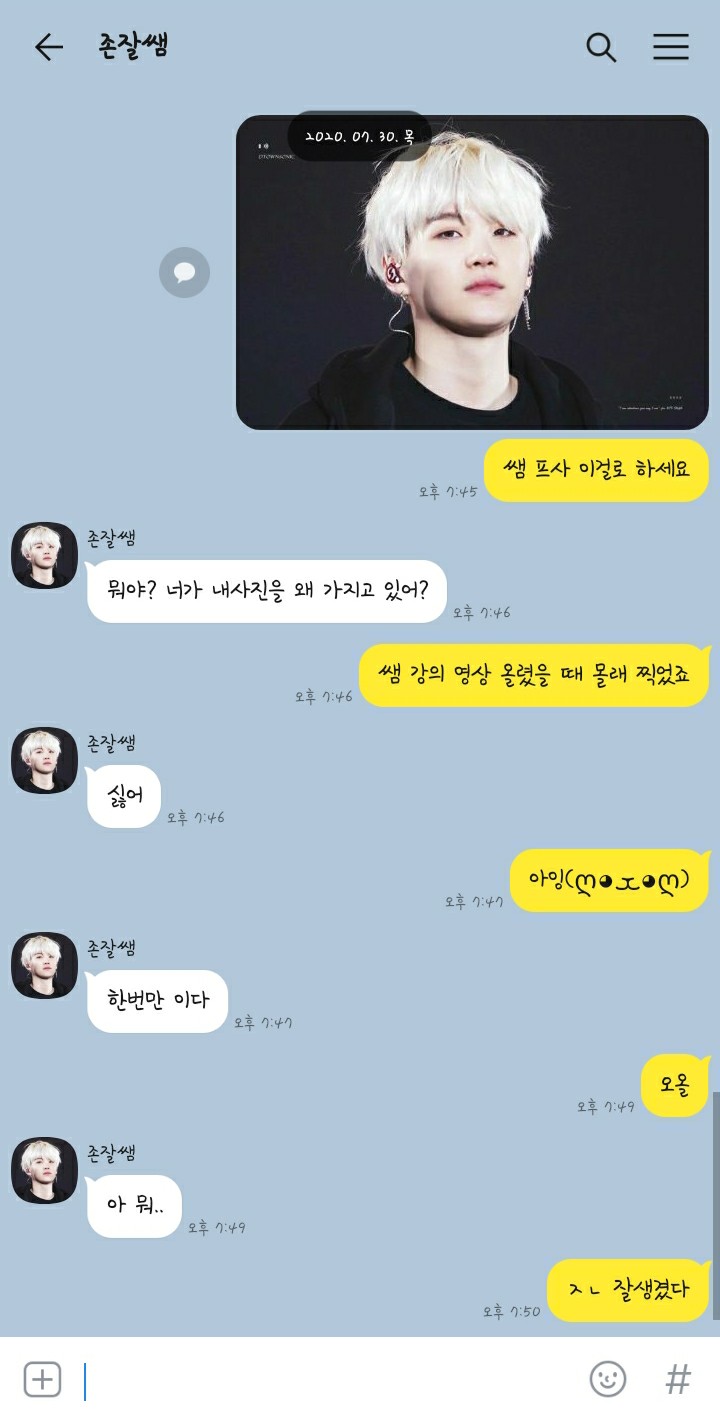Open the plus attachment menu
720x1416 pixels.
click(42, 1379)
